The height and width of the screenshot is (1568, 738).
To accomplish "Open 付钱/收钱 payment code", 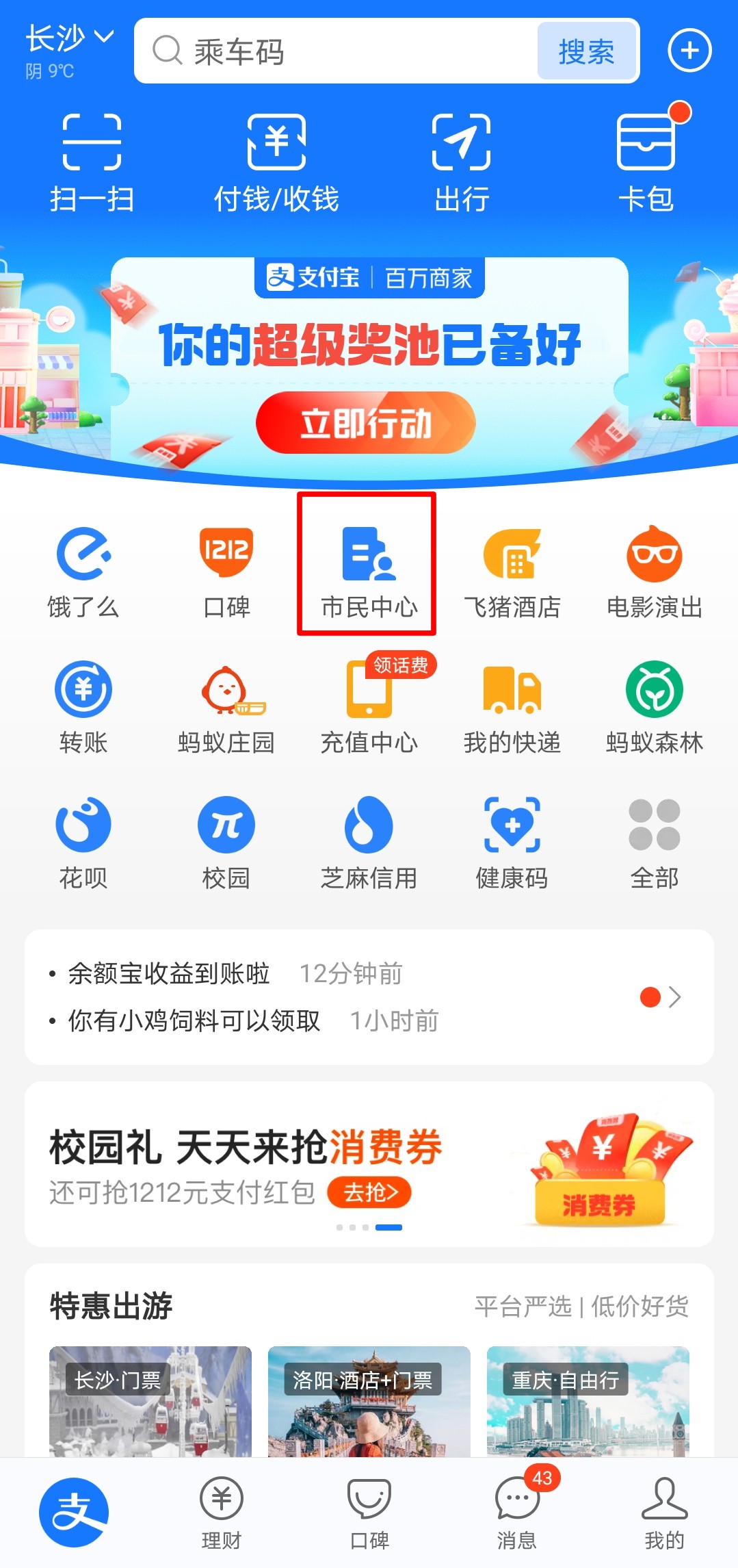I will point(276,162).
